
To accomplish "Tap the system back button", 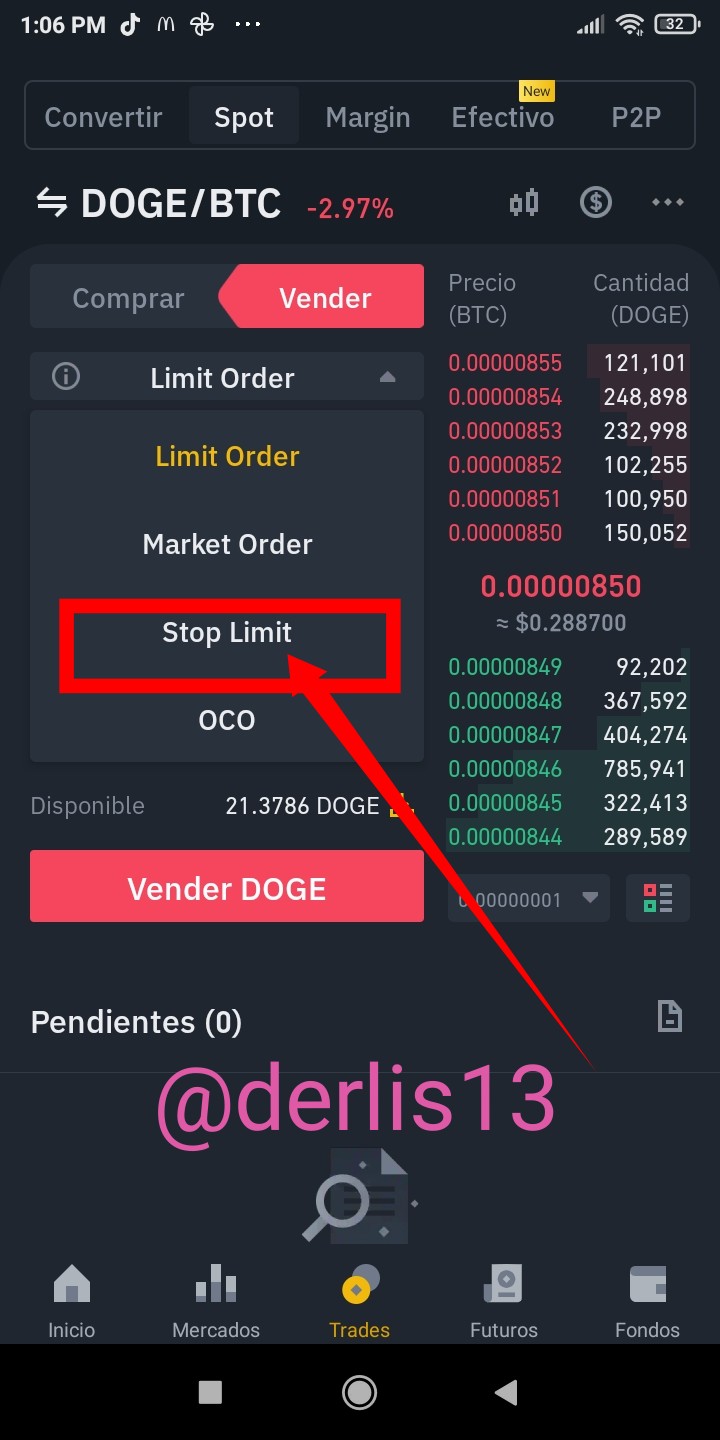I will click(506, 1392).
